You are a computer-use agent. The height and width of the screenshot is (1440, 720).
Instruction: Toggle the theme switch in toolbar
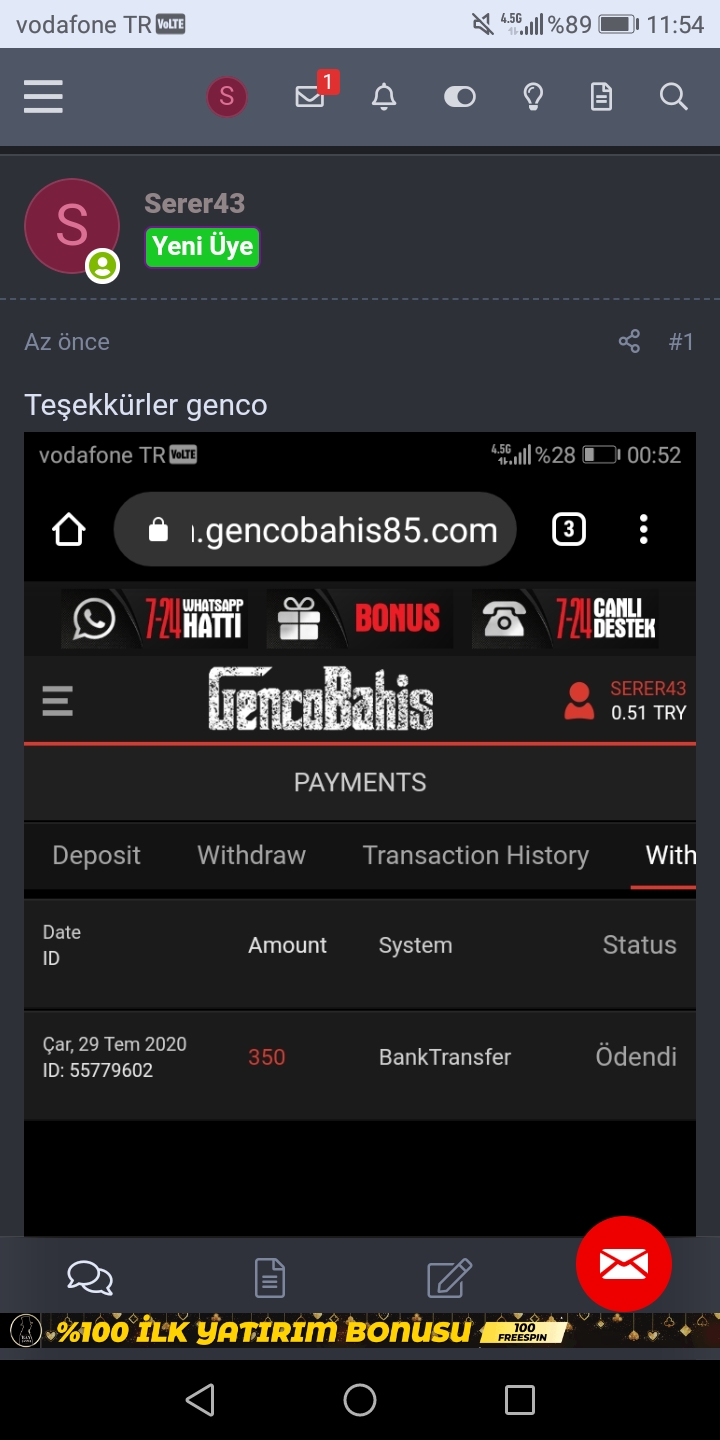(460, 97)
